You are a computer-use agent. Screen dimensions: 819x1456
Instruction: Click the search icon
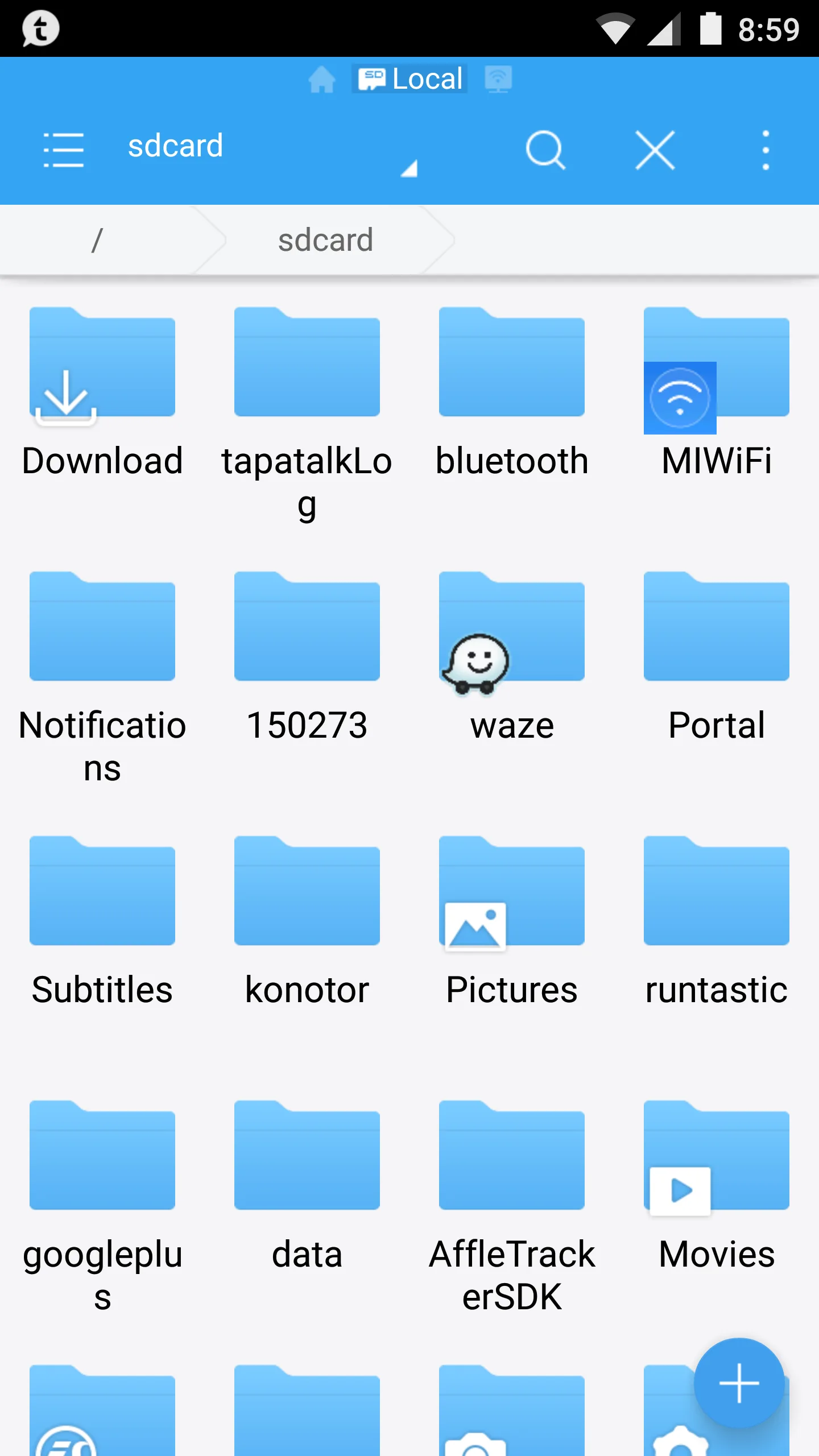pos(545,149)
